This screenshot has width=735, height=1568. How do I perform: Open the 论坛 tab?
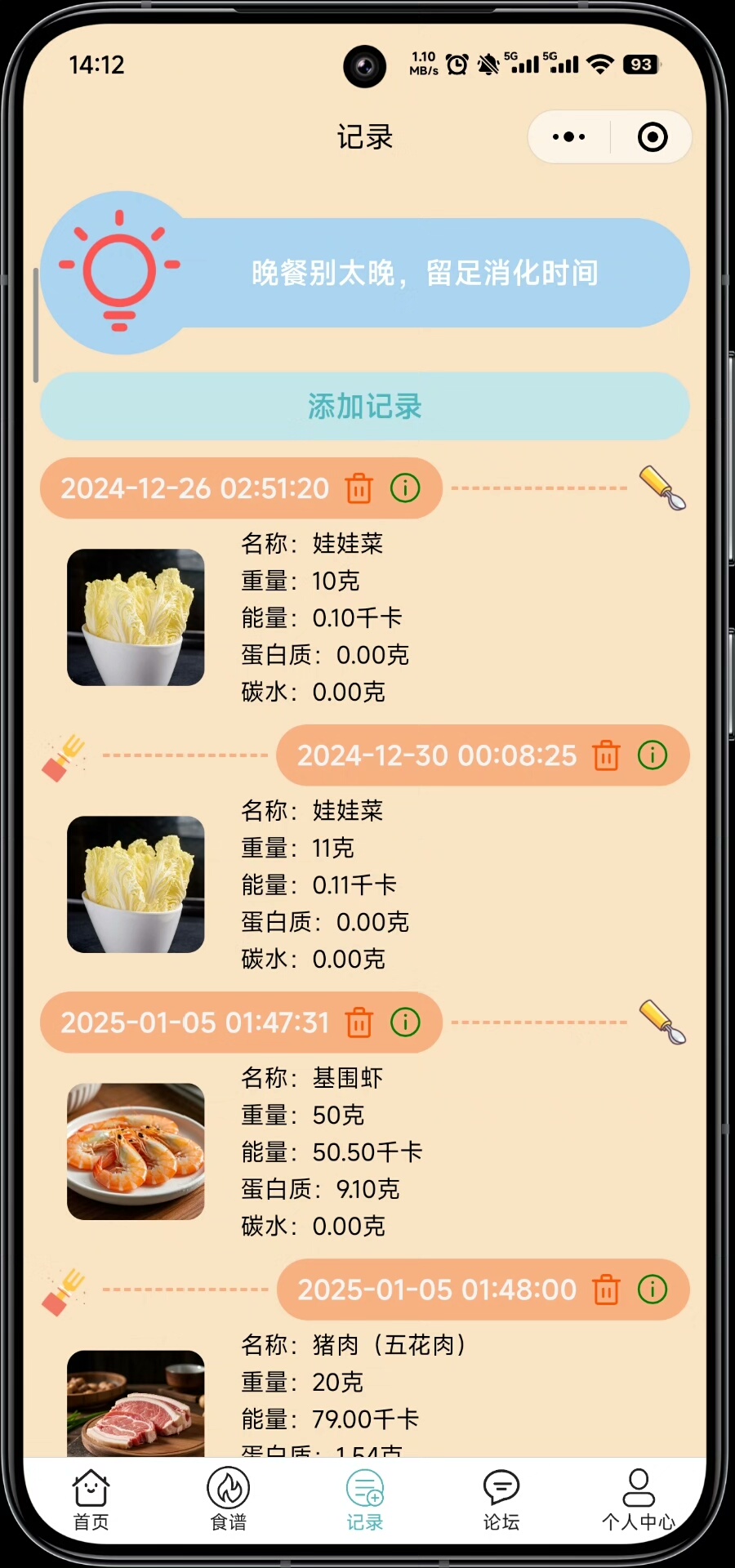pyautogui.click(x=501, y=1499)
